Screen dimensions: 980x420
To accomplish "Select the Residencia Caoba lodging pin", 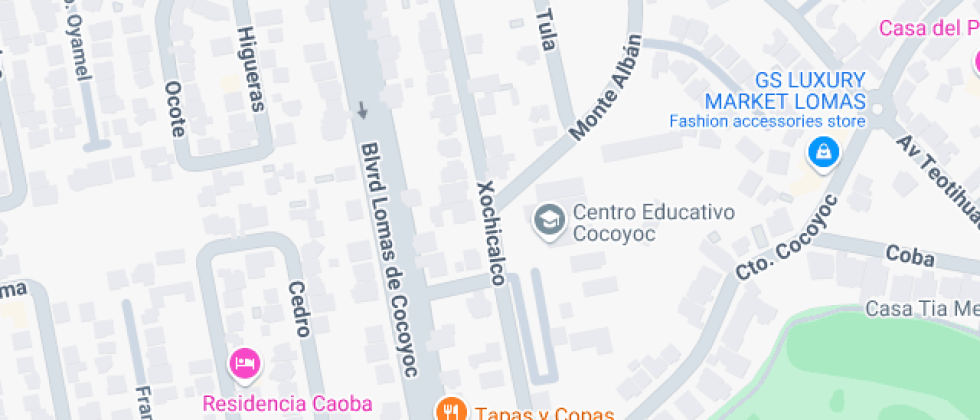I will click(245, 363).
